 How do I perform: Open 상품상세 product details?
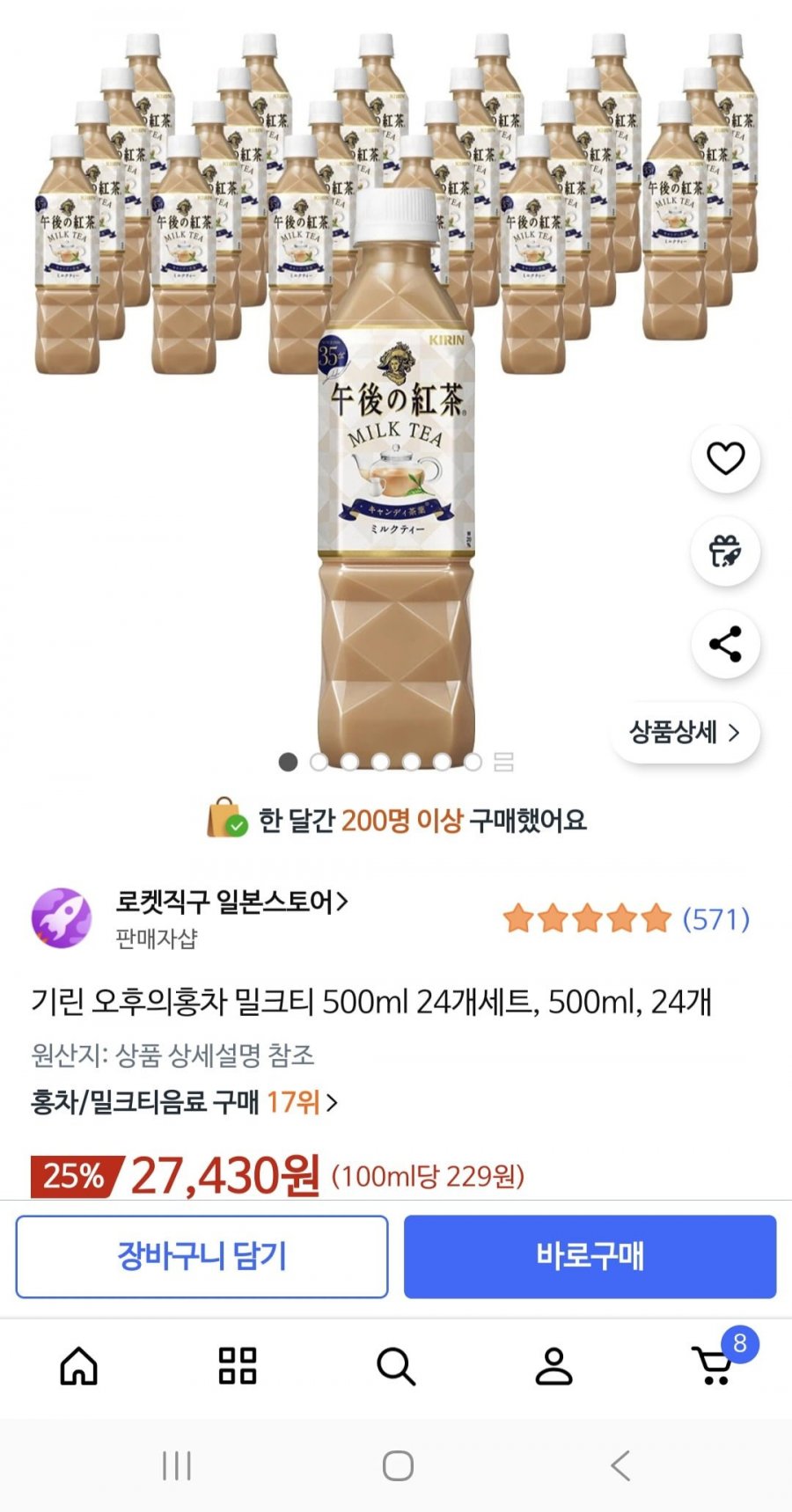(x=685, y=732)
